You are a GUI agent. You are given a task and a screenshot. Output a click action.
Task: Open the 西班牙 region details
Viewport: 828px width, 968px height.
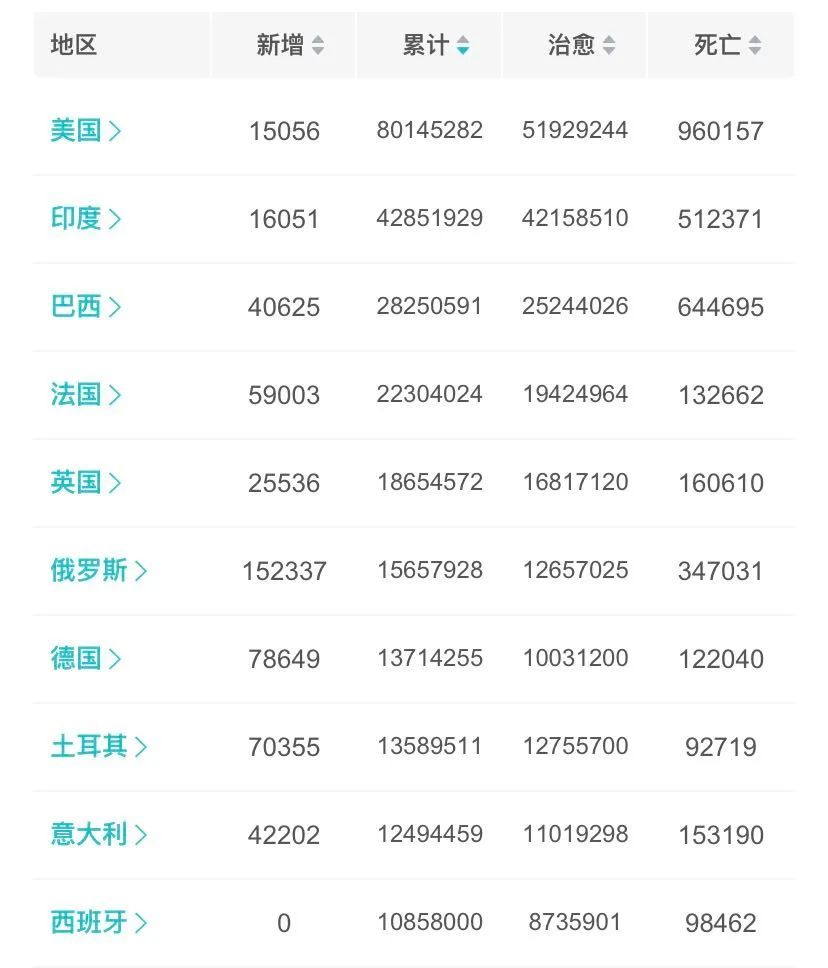coord(99,922)
